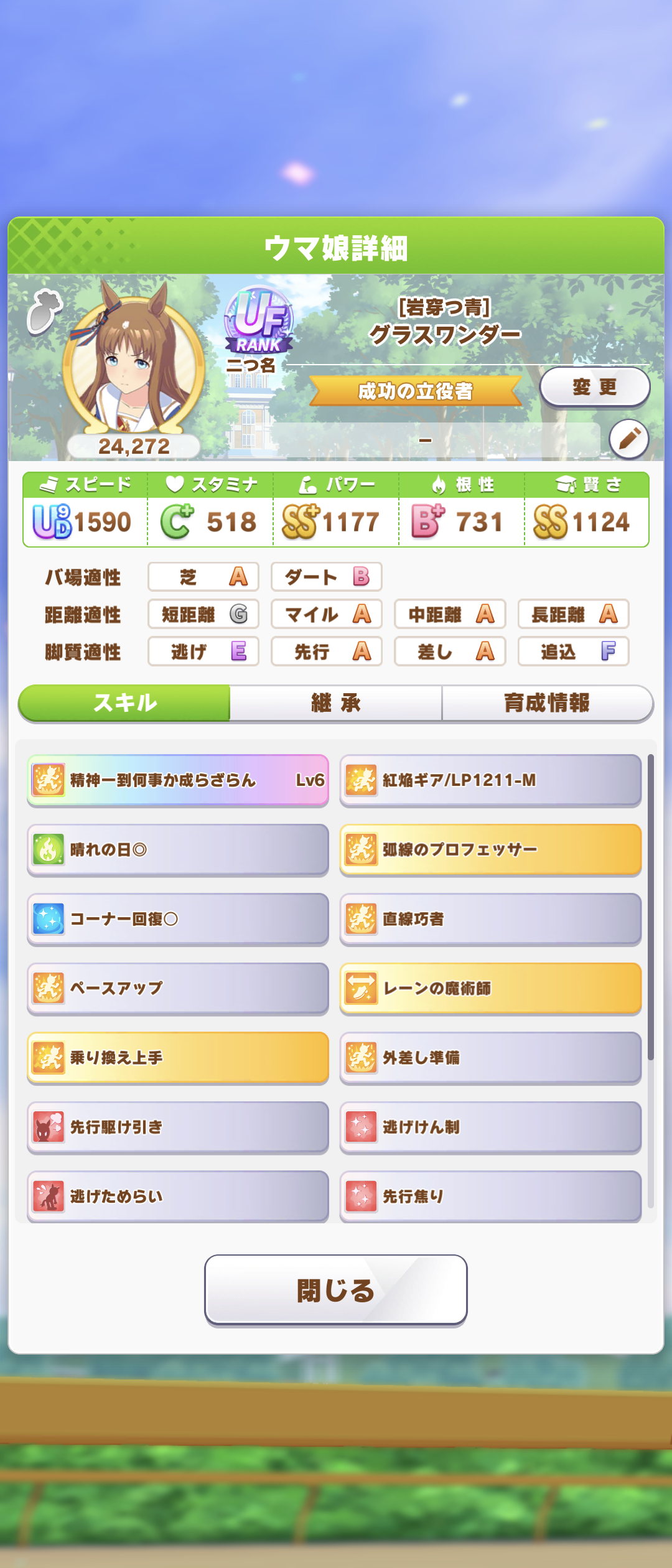
Task: Switch to the 継承 tab
Action: 336,703
